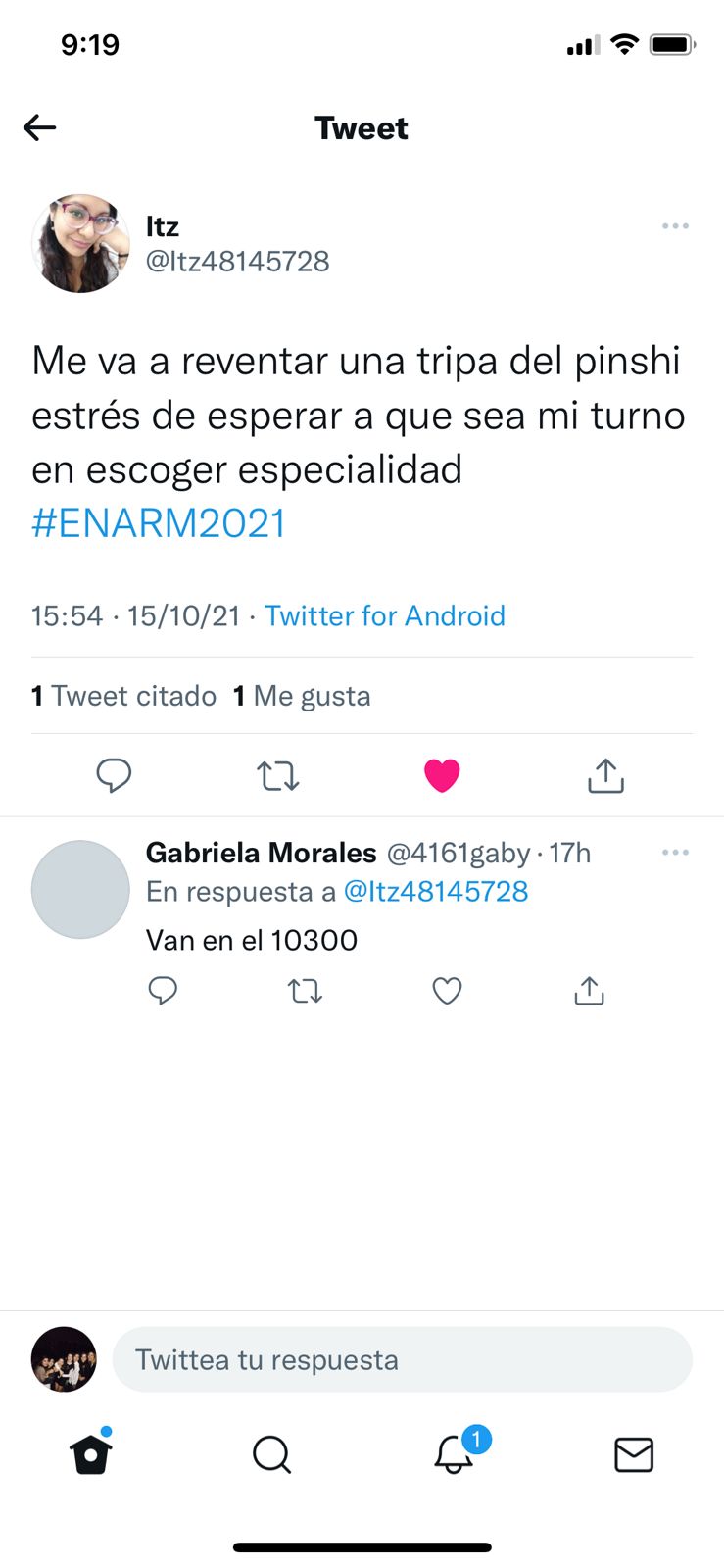The height and width of the screenshot is (1568, 724).
Task: Open overflow menu on Itz's tweet
Action: pos(675,226)
